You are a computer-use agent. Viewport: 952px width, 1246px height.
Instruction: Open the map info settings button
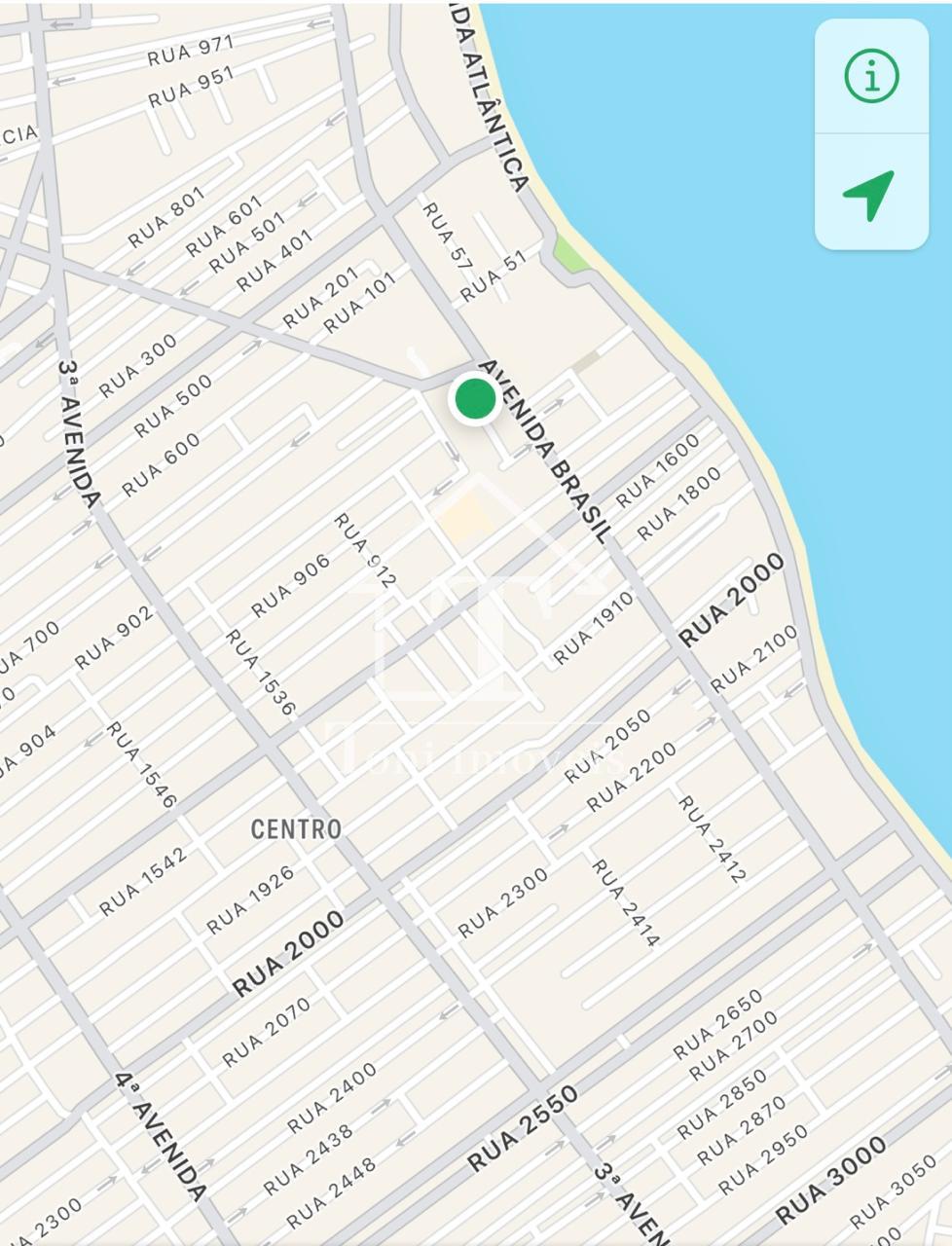[x=870, y=76]
